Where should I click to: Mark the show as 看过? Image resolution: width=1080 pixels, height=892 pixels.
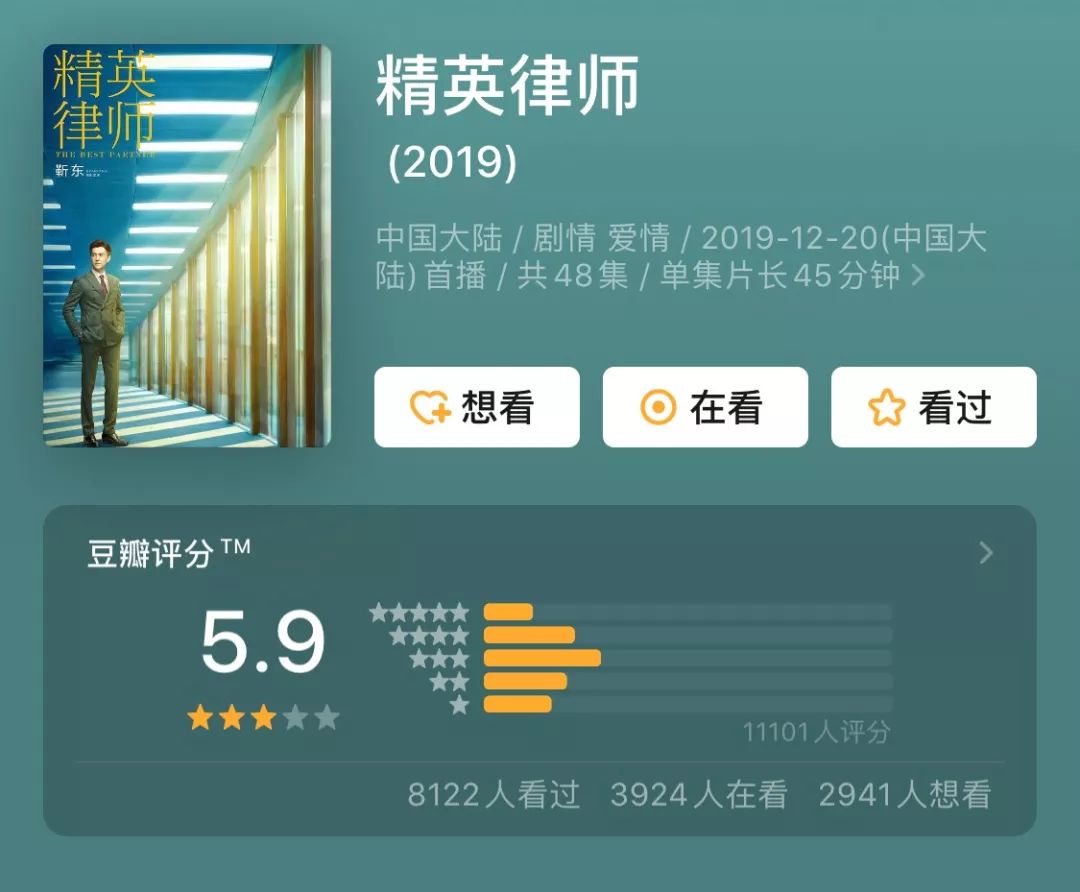(934, 407)
